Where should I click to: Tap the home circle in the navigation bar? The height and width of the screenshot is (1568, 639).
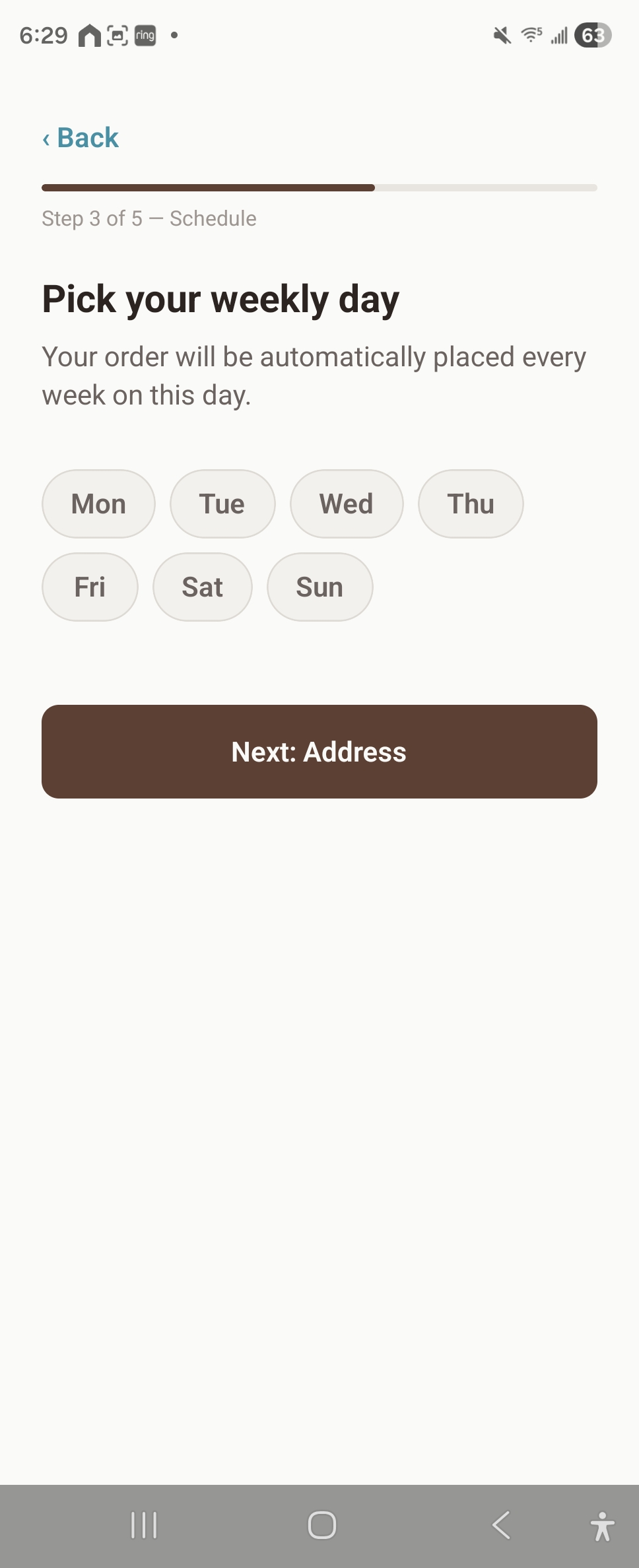click(321, 1524)
